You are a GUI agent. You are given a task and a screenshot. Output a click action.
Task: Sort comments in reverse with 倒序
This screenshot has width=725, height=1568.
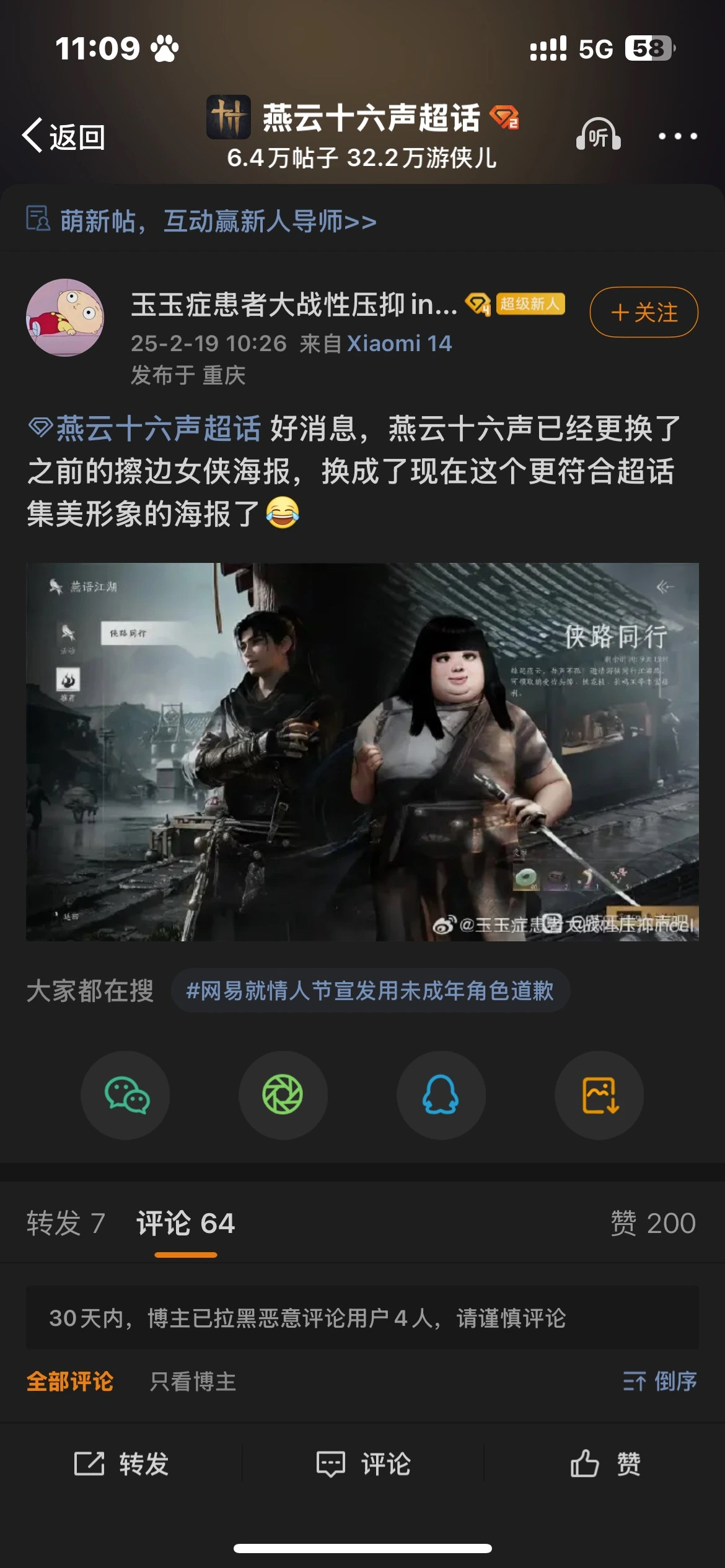(x=660, y=1381)
